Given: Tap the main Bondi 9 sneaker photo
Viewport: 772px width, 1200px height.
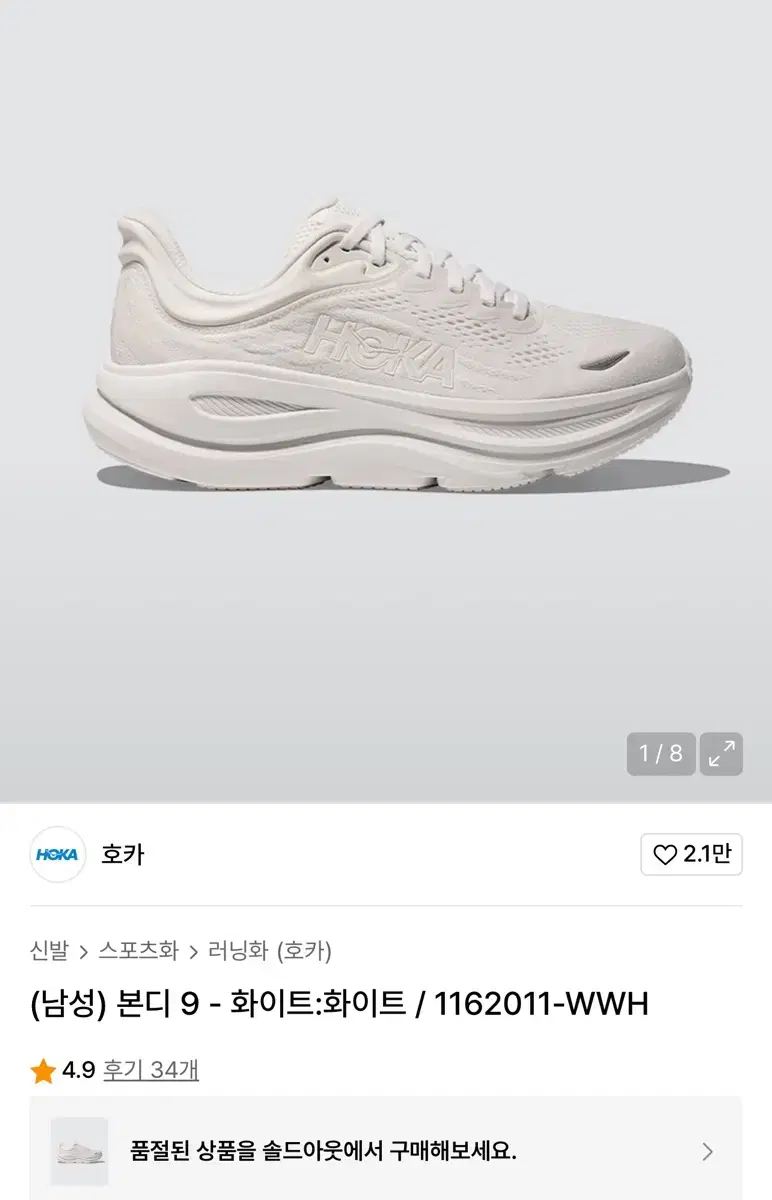Looking at the screenshot, I should click(386, 350).
